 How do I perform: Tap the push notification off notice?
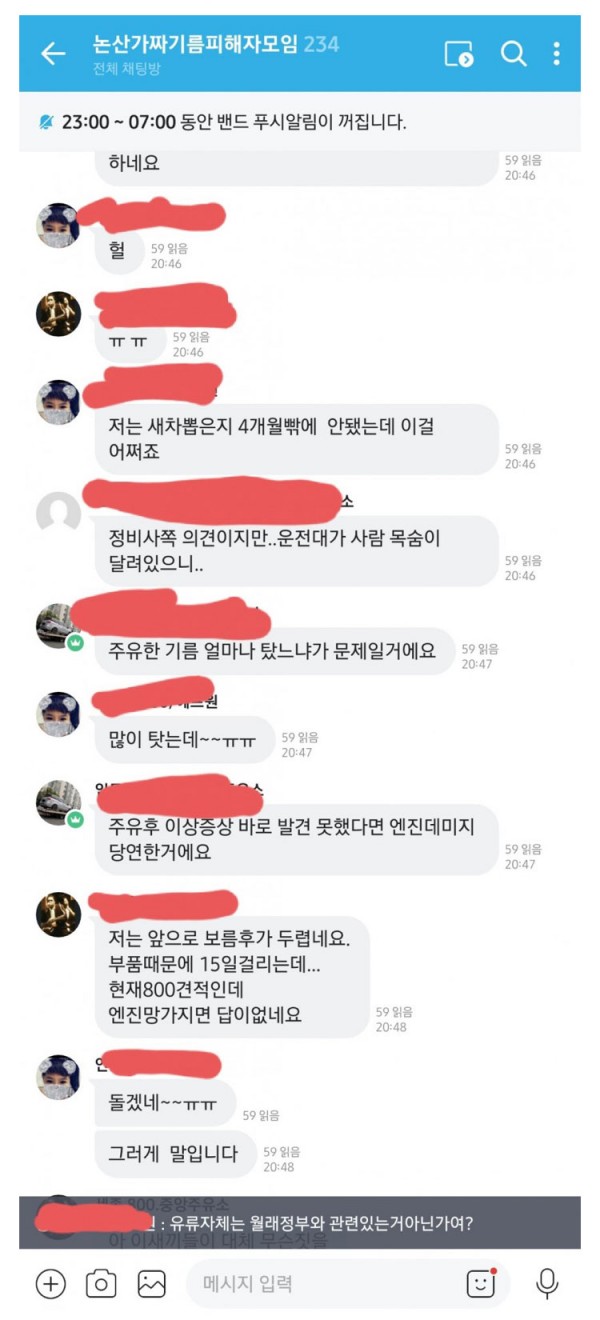[x=300, y=122]
